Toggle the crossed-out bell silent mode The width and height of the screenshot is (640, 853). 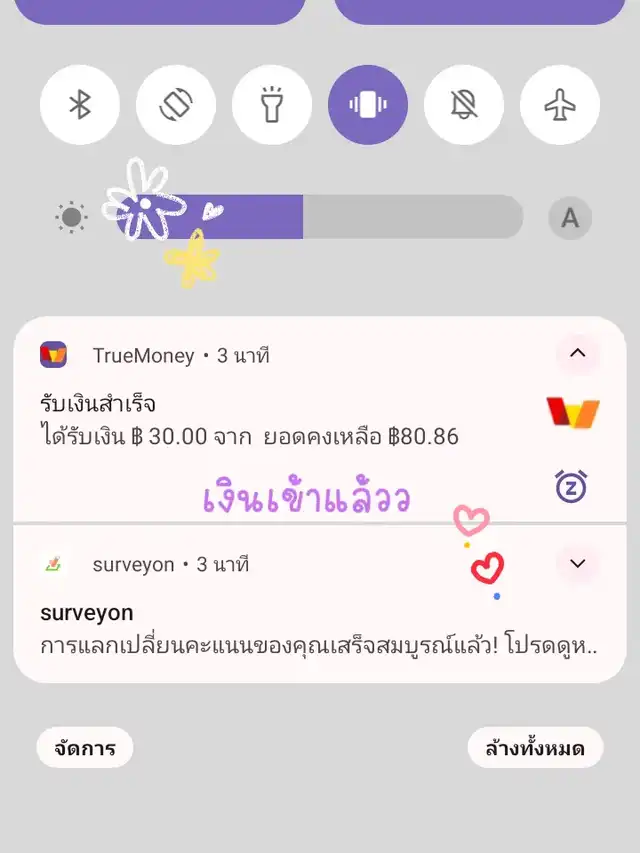(x=464, y=105)
